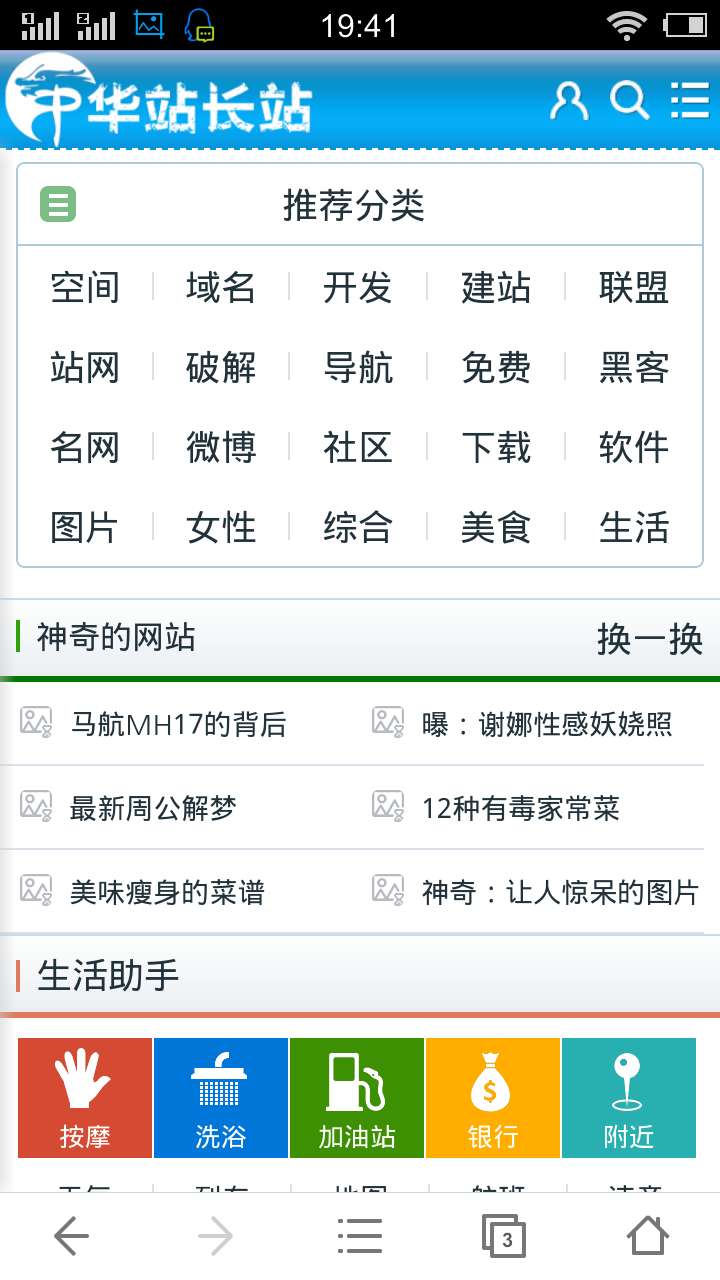Open the 加油站 tile
720x1280 pixels.
(x=357, y=1098)
